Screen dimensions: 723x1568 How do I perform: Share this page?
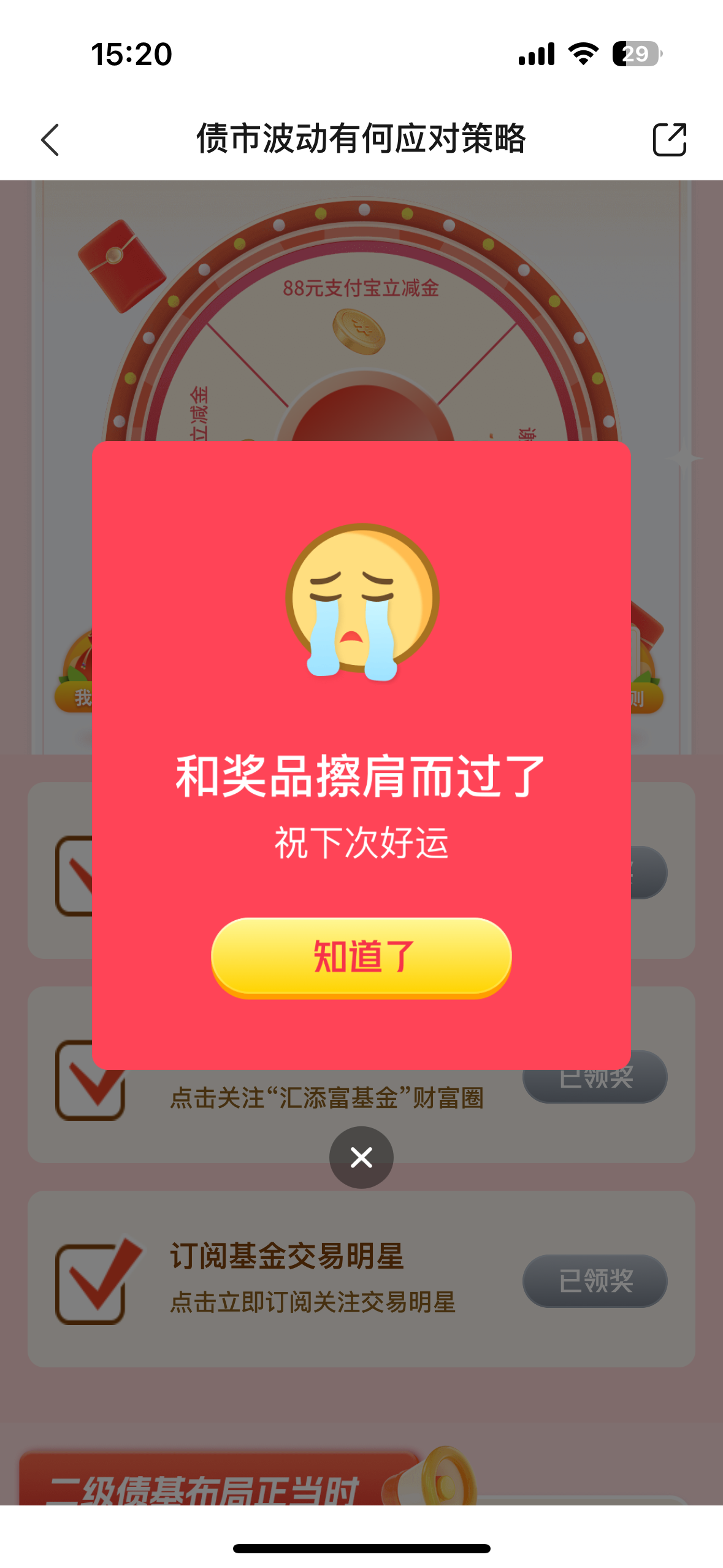[x=669, y=140]
